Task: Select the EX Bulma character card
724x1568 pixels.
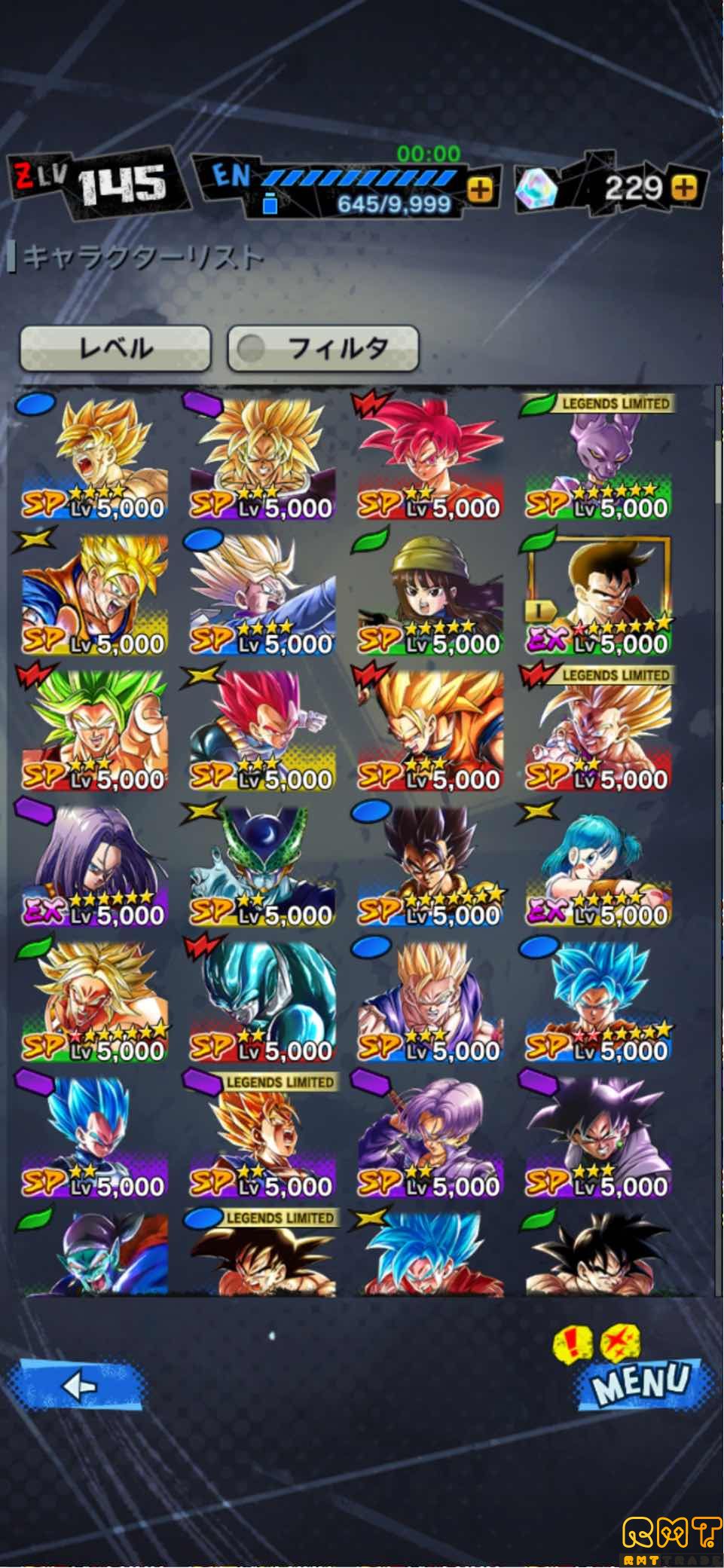Action: pyautogui.click(x=597, y=867)
